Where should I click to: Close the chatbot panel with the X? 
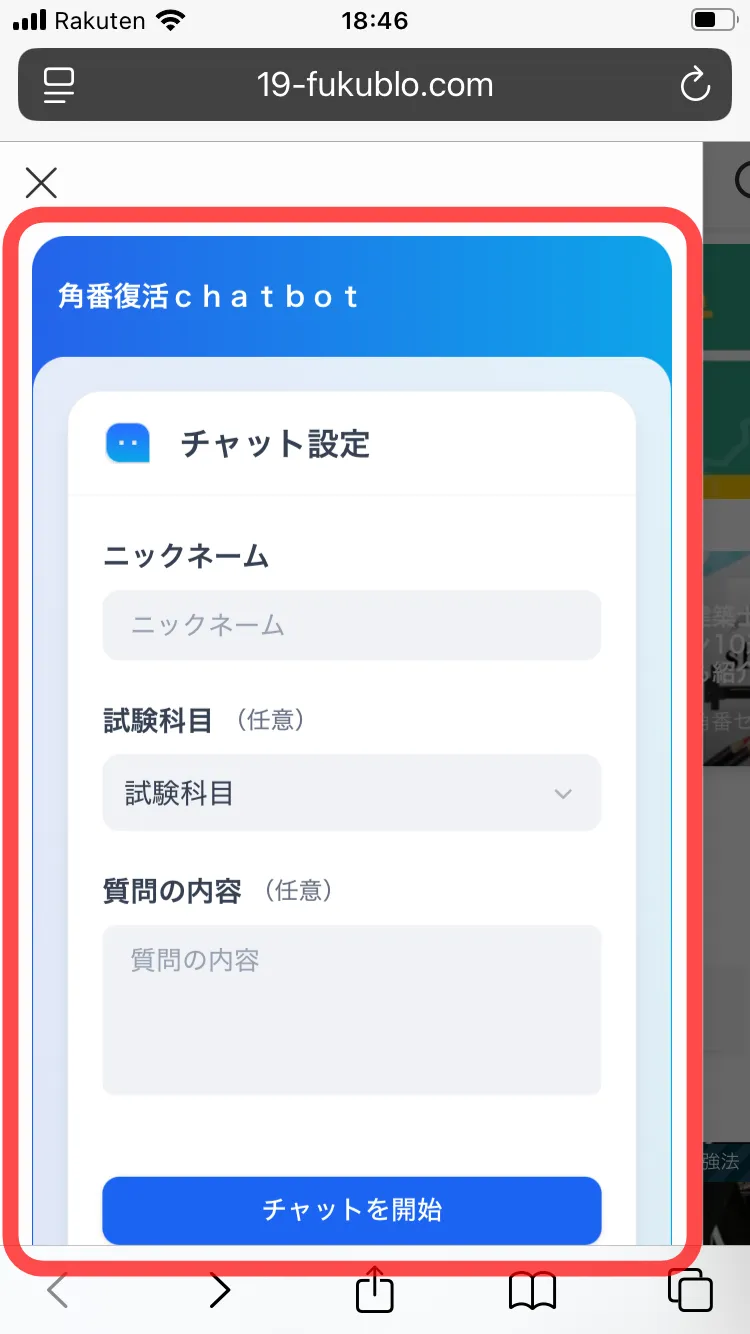tap(41, 182)
